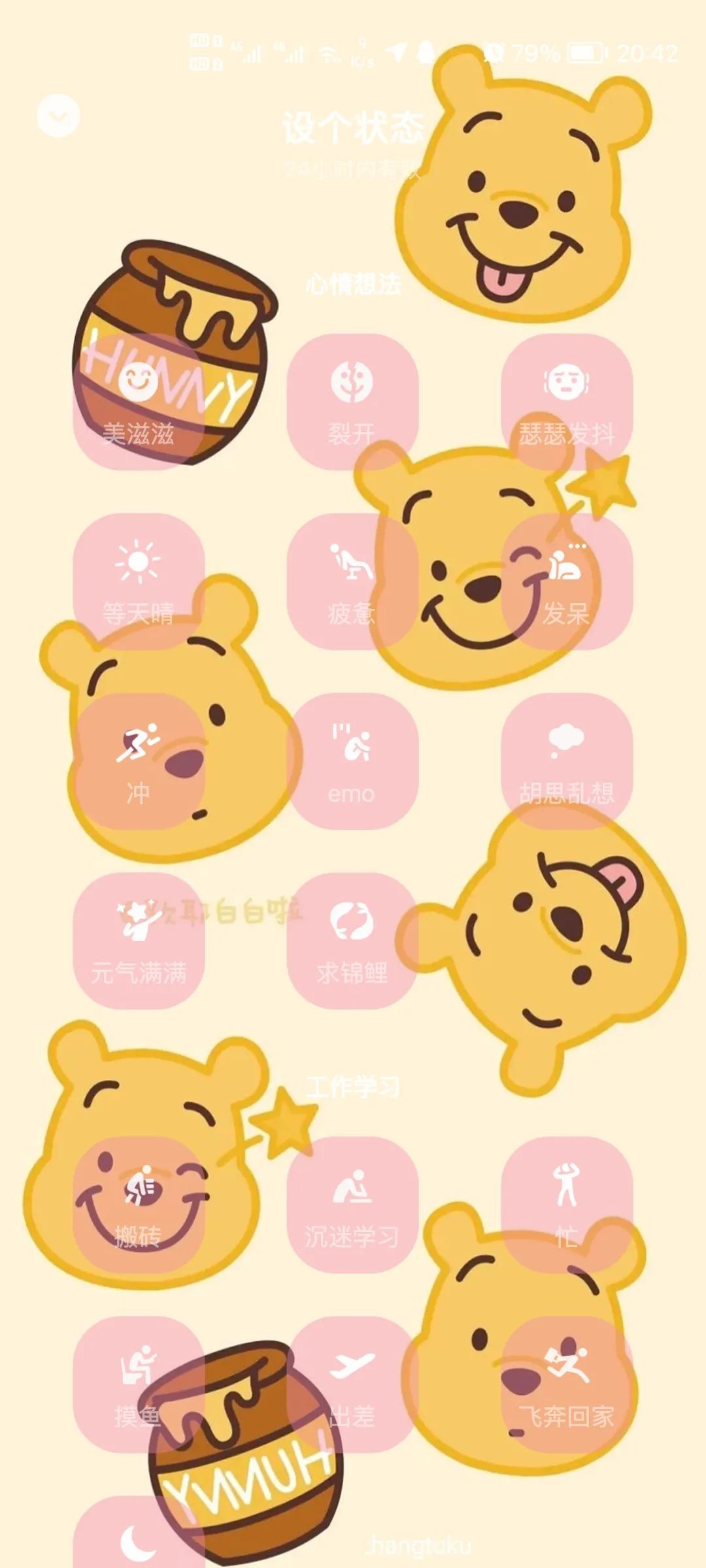Select the 疲惫 mood

click(x=352, y=581)
